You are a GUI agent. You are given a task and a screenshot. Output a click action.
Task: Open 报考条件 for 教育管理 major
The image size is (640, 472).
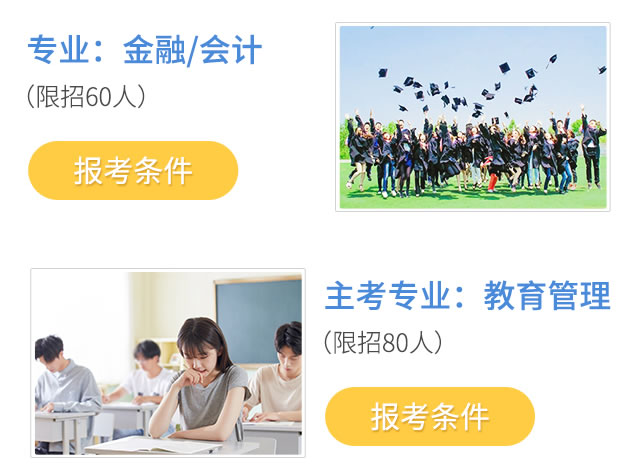(x=430, y=416)
